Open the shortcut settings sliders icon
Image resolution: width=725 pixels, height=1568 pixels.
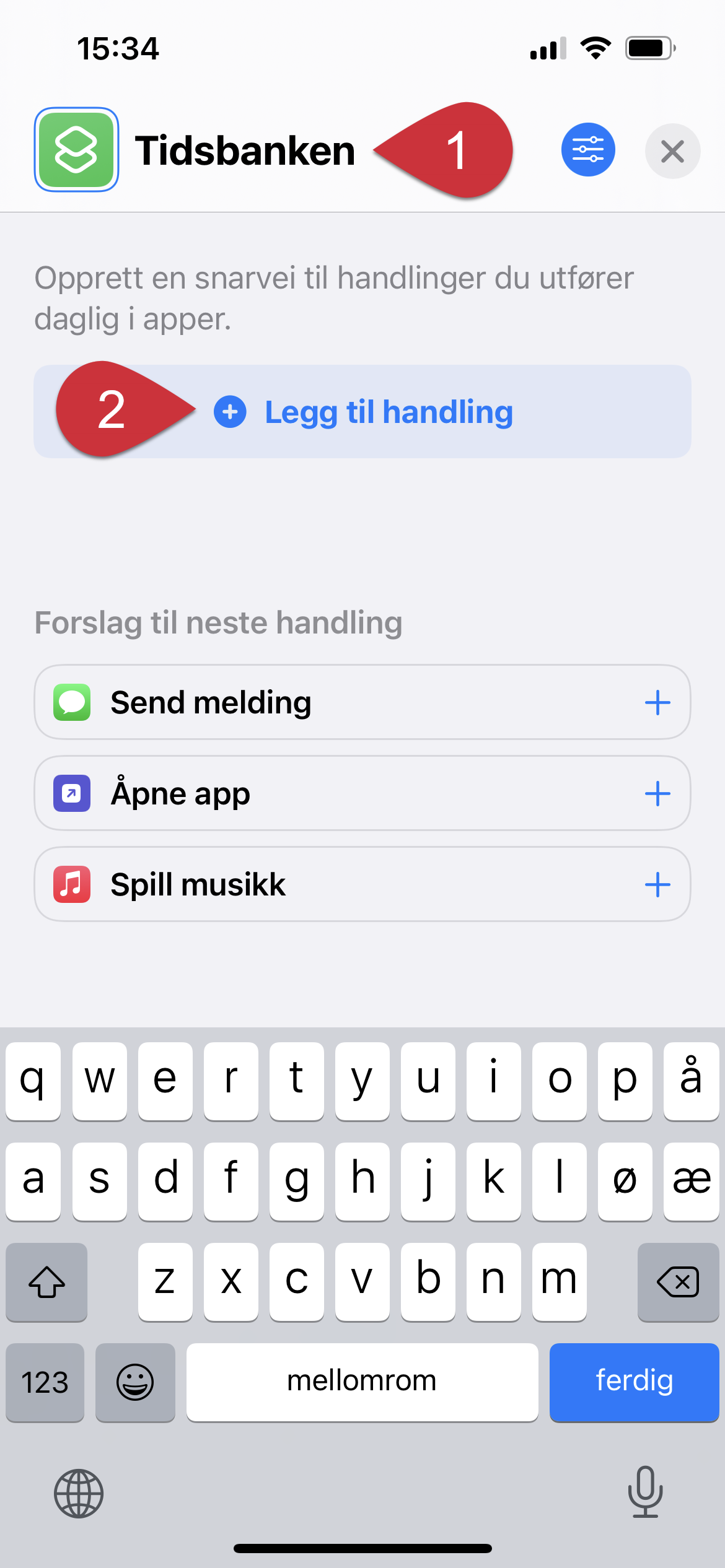click(588, 150)
